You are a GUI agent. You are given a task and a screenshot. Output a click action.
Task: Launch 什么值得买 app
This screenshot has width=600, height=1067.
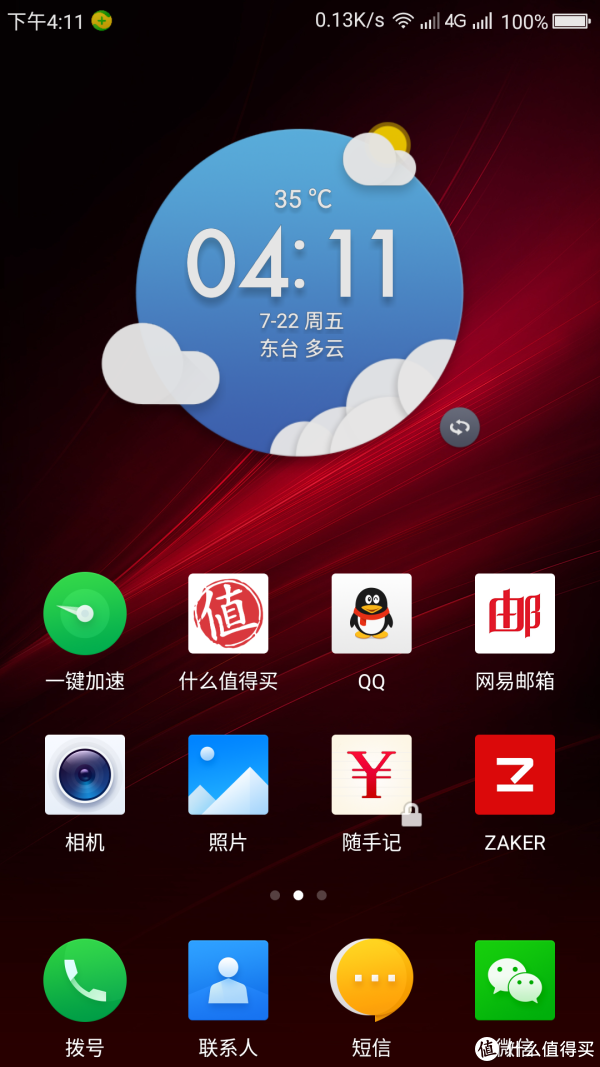[x=228, y=614]
